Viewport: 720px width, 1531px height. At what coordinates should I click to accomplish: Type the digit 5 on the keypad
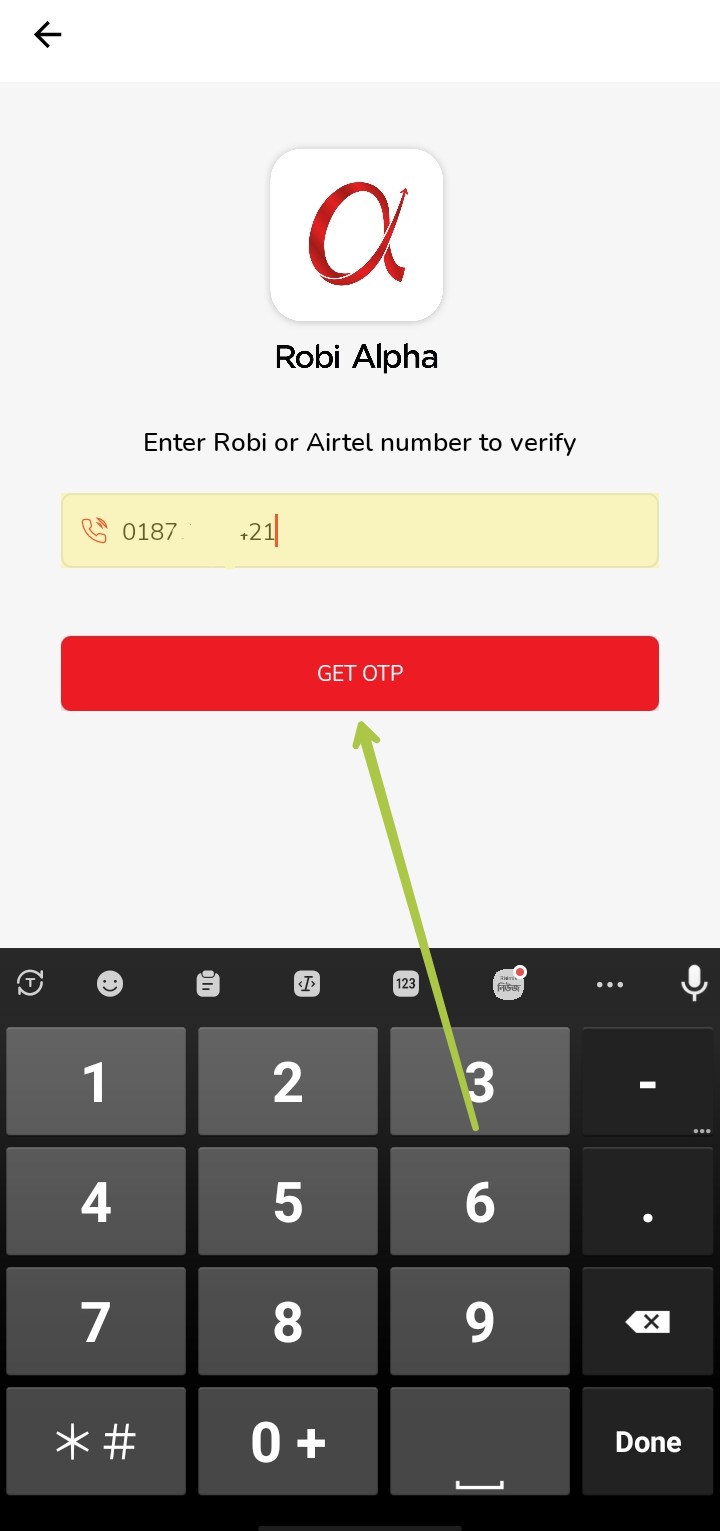coord(288,1201)
